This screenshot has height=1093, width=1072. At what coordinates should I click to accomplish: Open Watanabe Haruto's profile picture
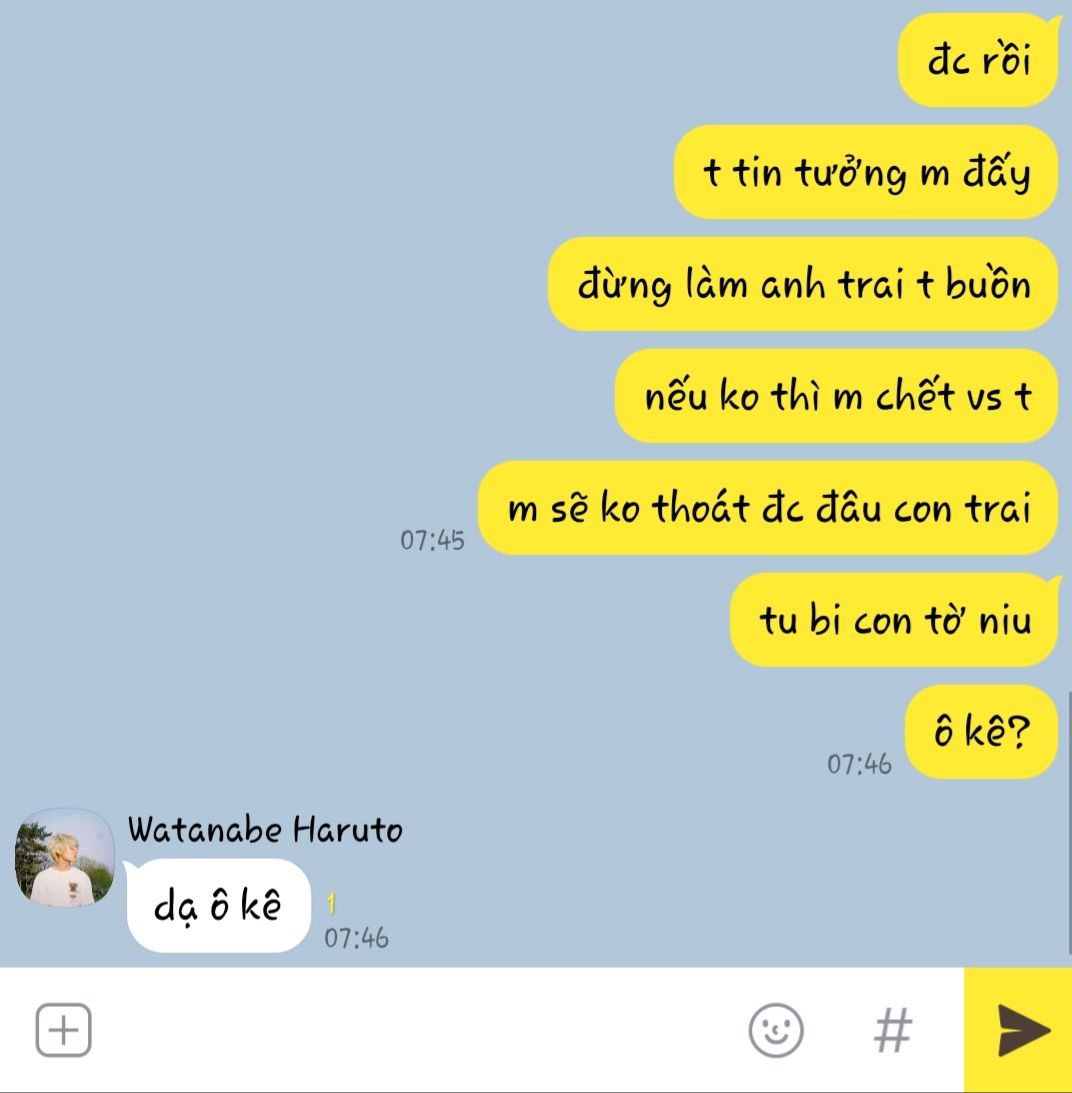coord(64,858)
